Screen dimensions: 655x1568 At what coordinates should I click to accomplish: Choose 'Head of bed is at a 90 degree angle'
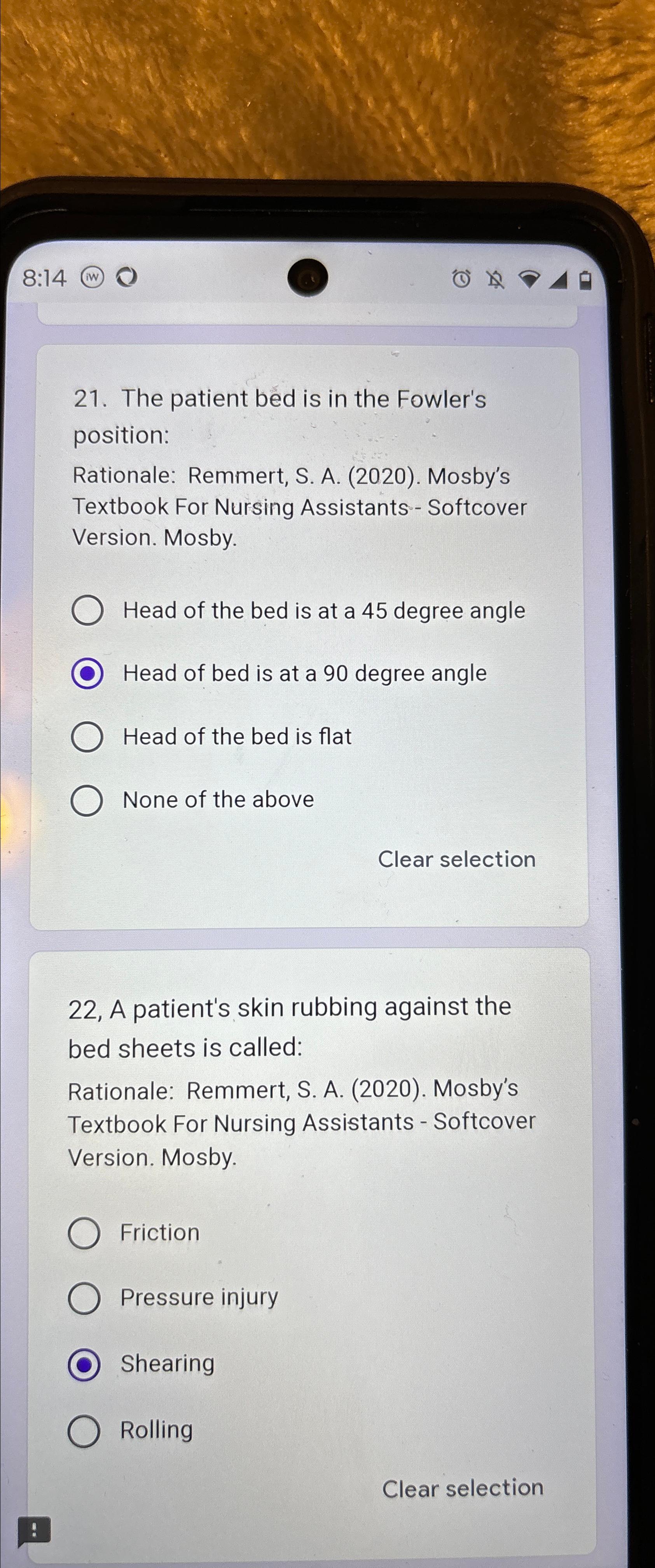(87, 673)
